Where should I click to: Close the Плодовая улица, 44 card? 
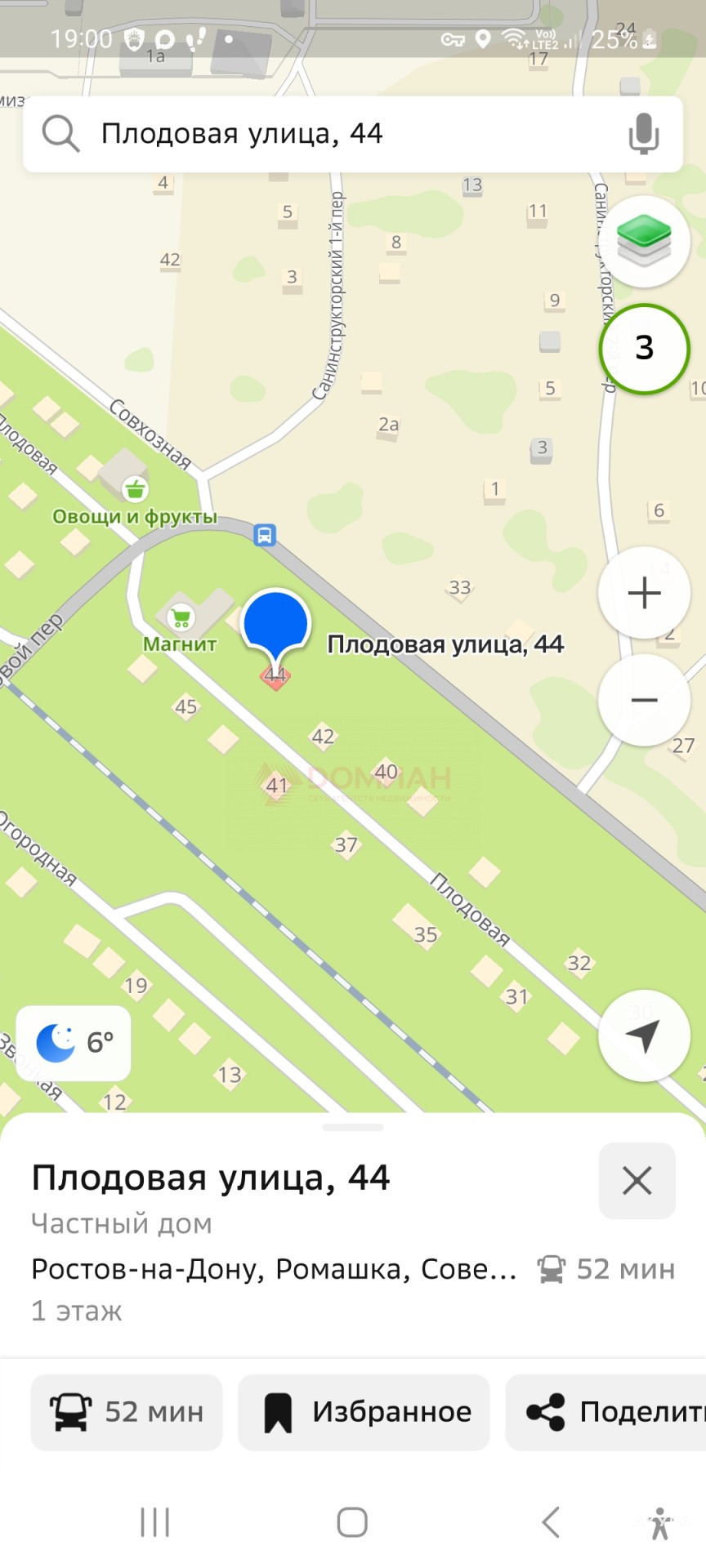tap(637, 1180)
